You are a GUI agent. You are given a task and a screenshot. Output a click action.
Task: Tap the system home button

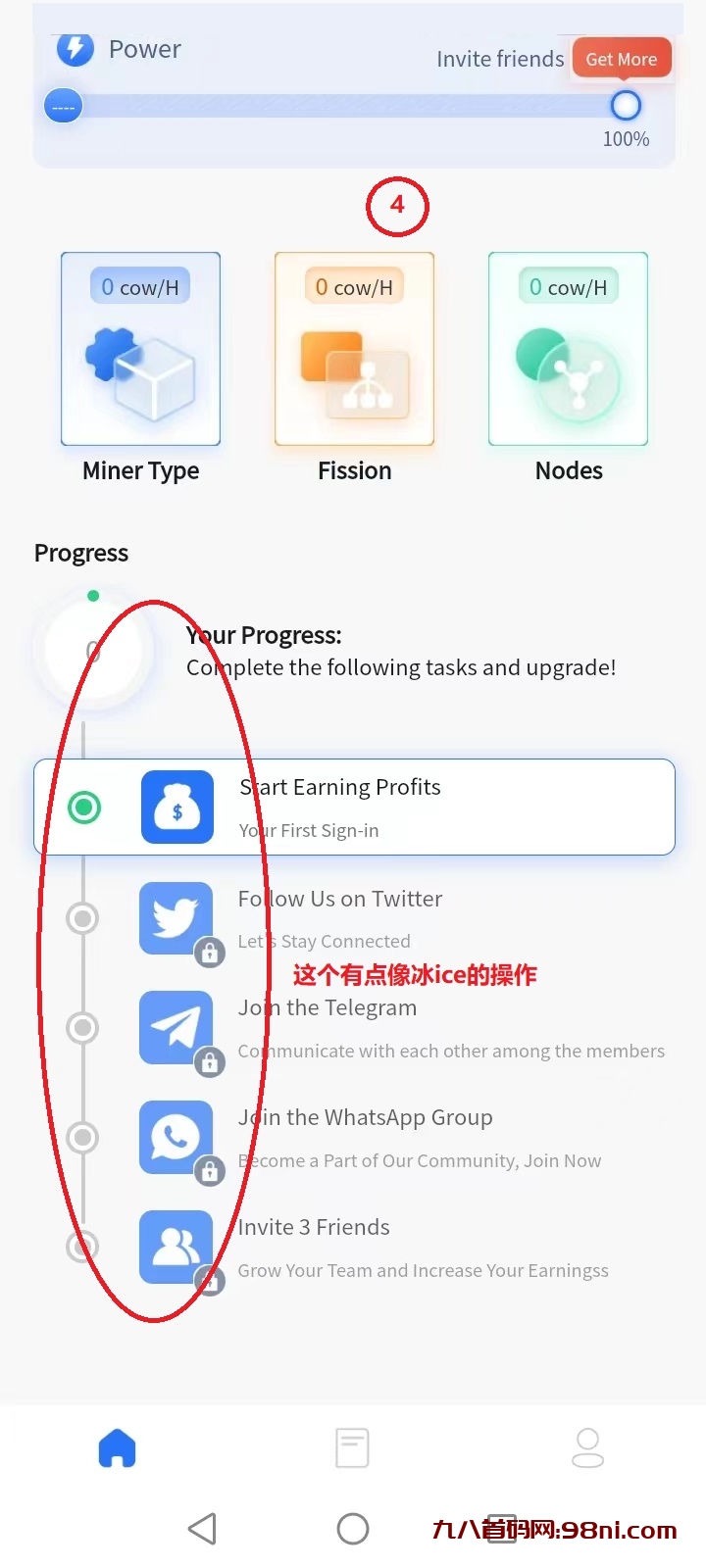tap(353, 1529)
